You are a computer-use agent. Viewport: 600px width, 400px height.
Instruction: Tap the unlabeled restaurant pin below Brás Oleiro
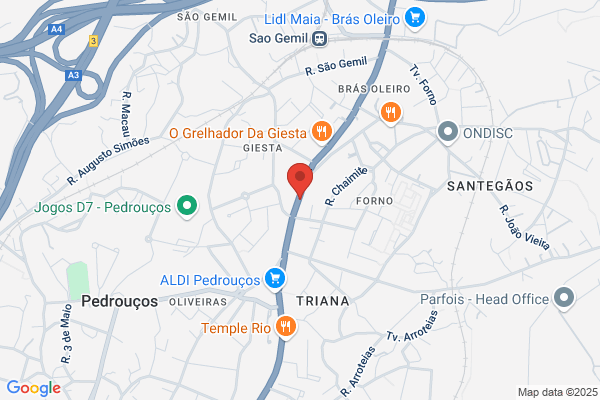(391, 113)
